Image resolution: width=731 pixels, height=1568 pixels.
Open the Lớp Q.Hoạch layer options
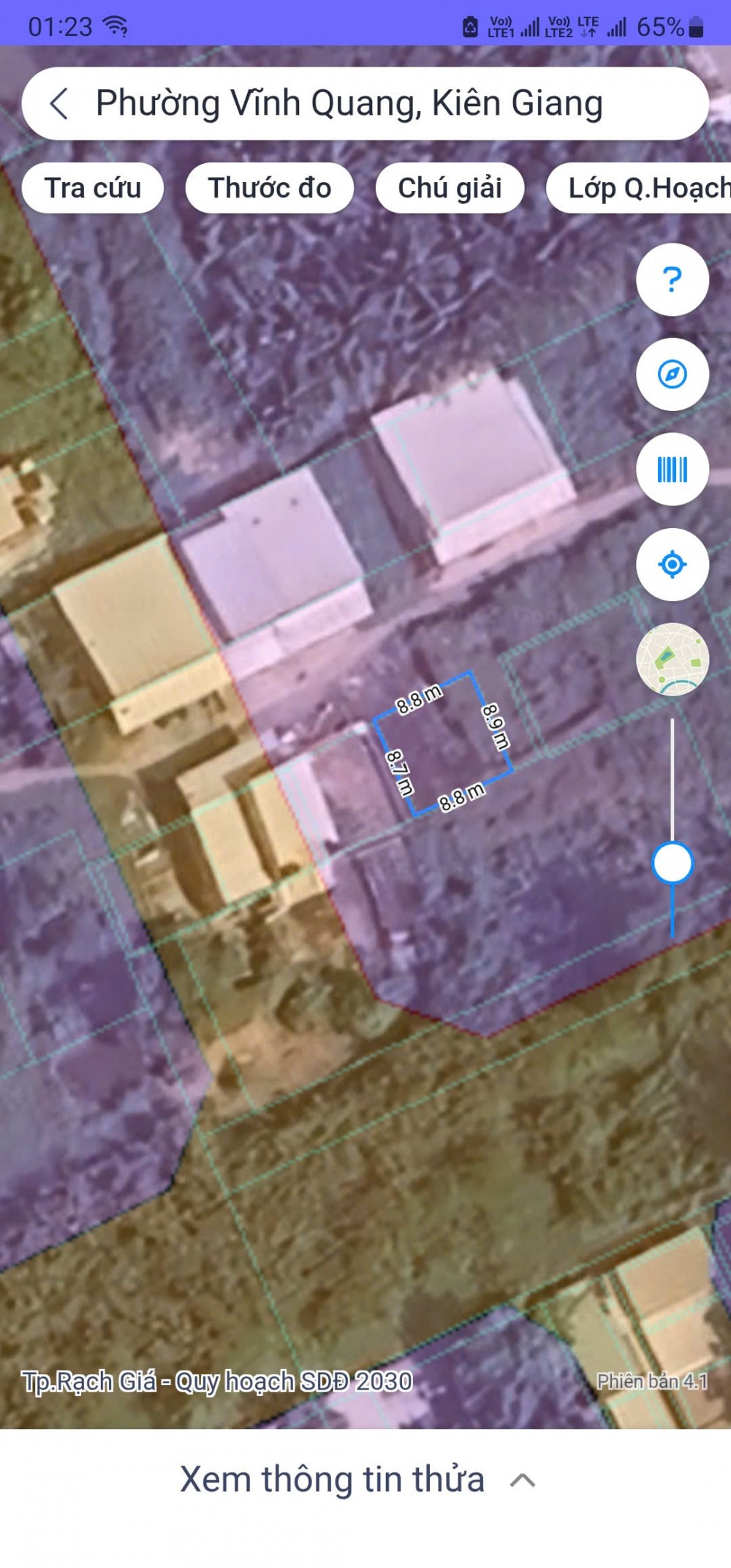pos(643,188)
